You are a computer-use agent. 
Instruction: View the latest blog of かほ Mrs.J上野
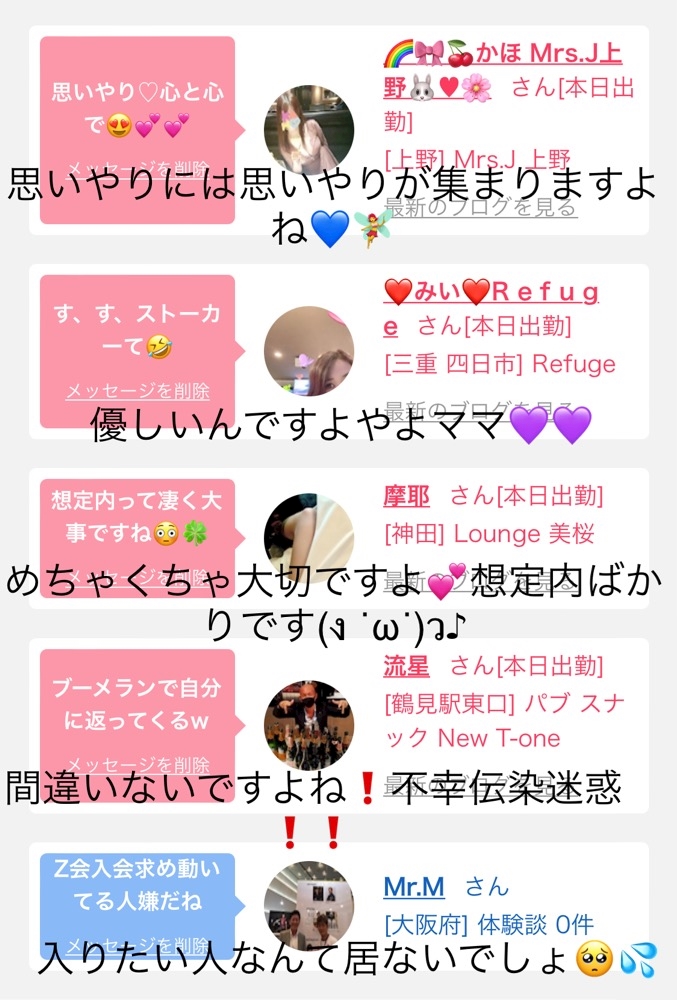pyautogui.click(x=481, y=207)
